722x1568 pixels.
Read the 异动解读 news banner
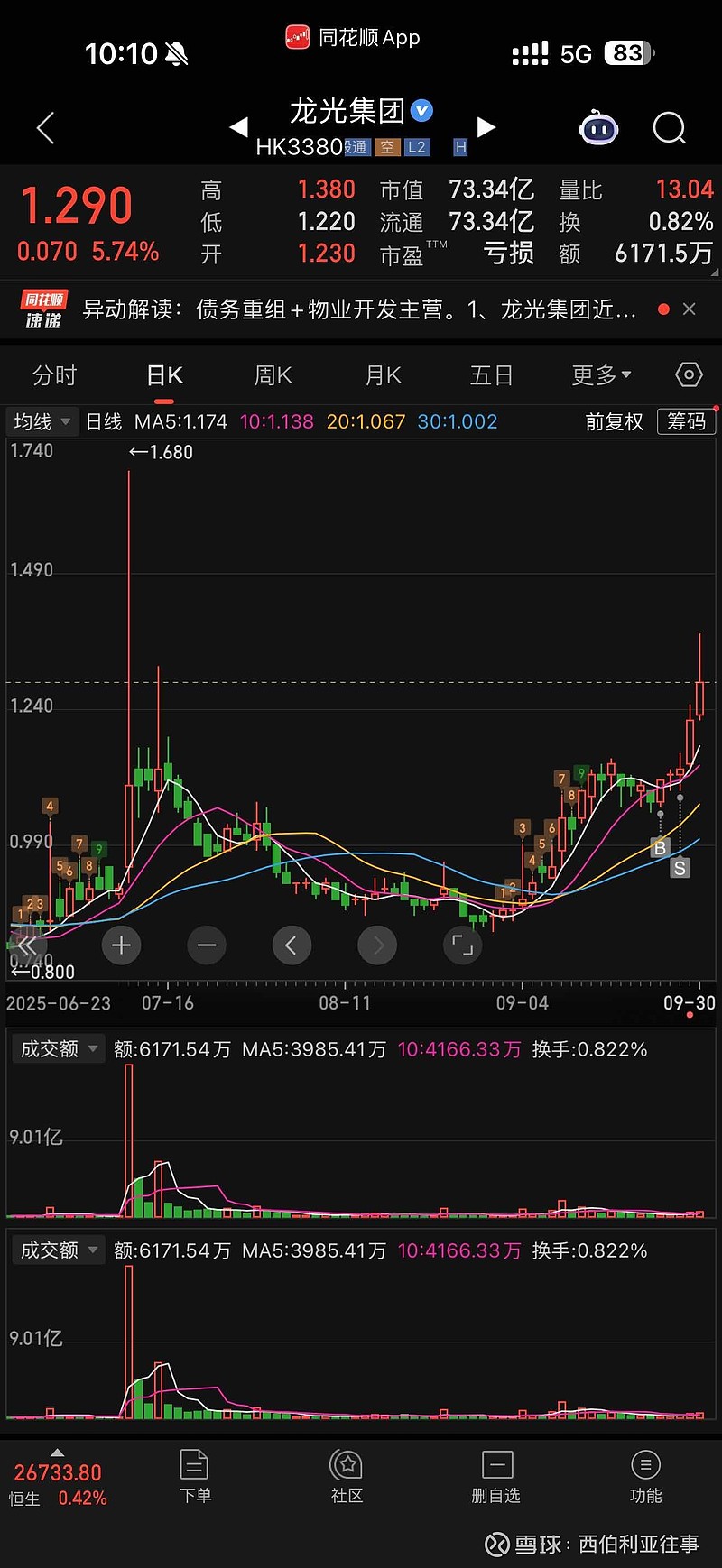click(359, 309)
